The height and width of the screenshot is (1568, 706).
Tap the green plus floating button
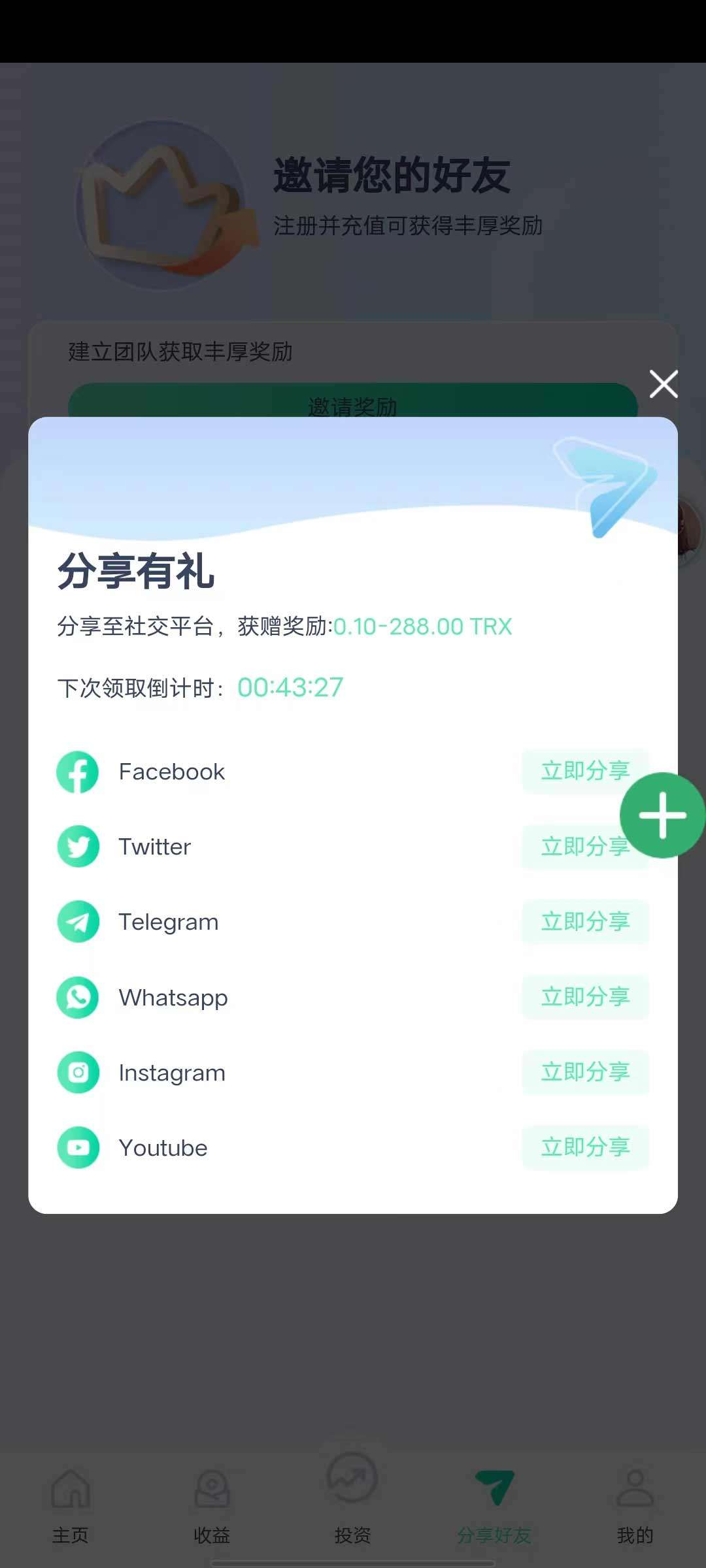click(x=662, y=815)
